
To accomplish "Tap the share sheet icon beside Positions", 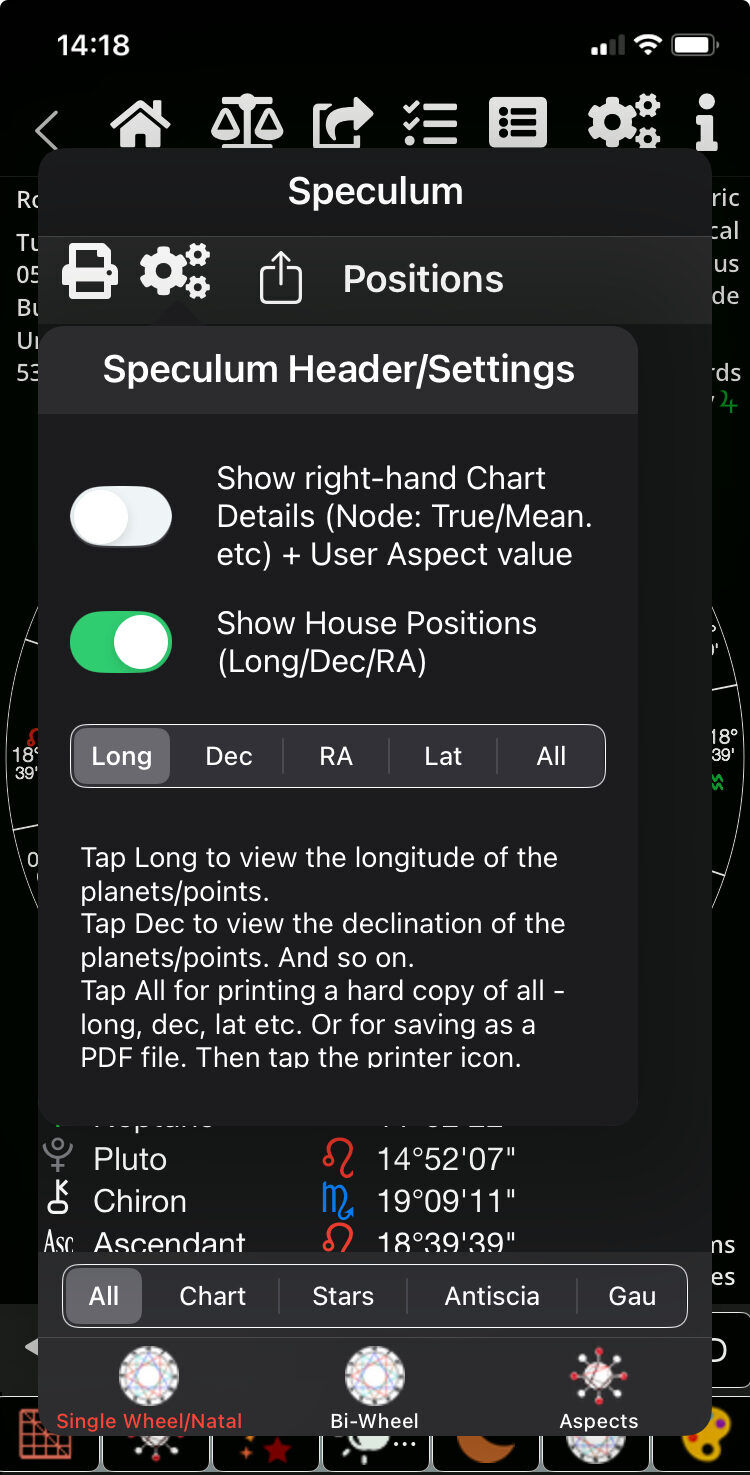I will click(280, 277).
